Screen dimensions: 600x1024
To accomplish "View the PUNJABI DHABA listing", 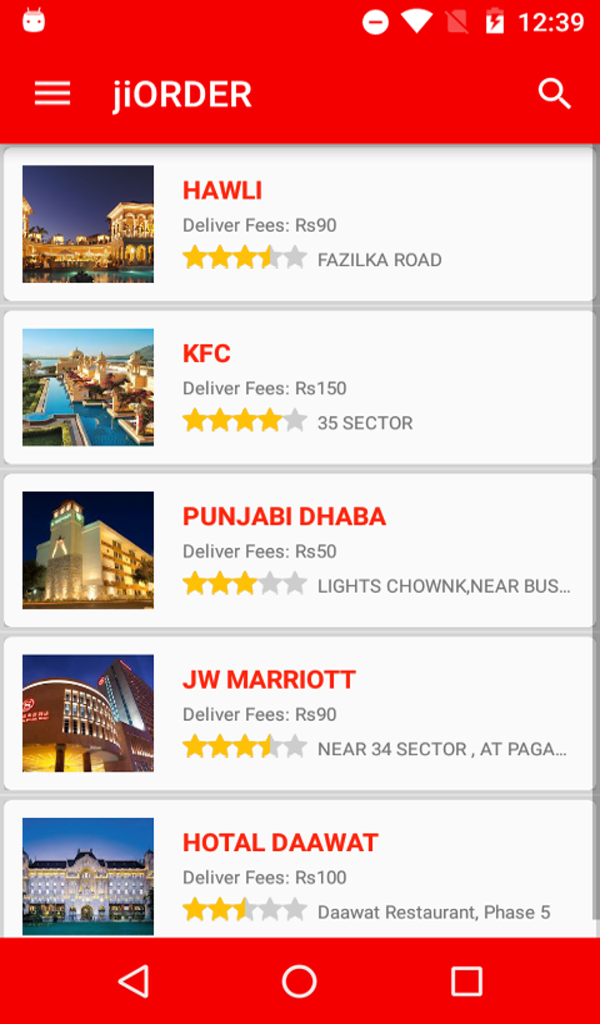I will [x=299, y=551].
